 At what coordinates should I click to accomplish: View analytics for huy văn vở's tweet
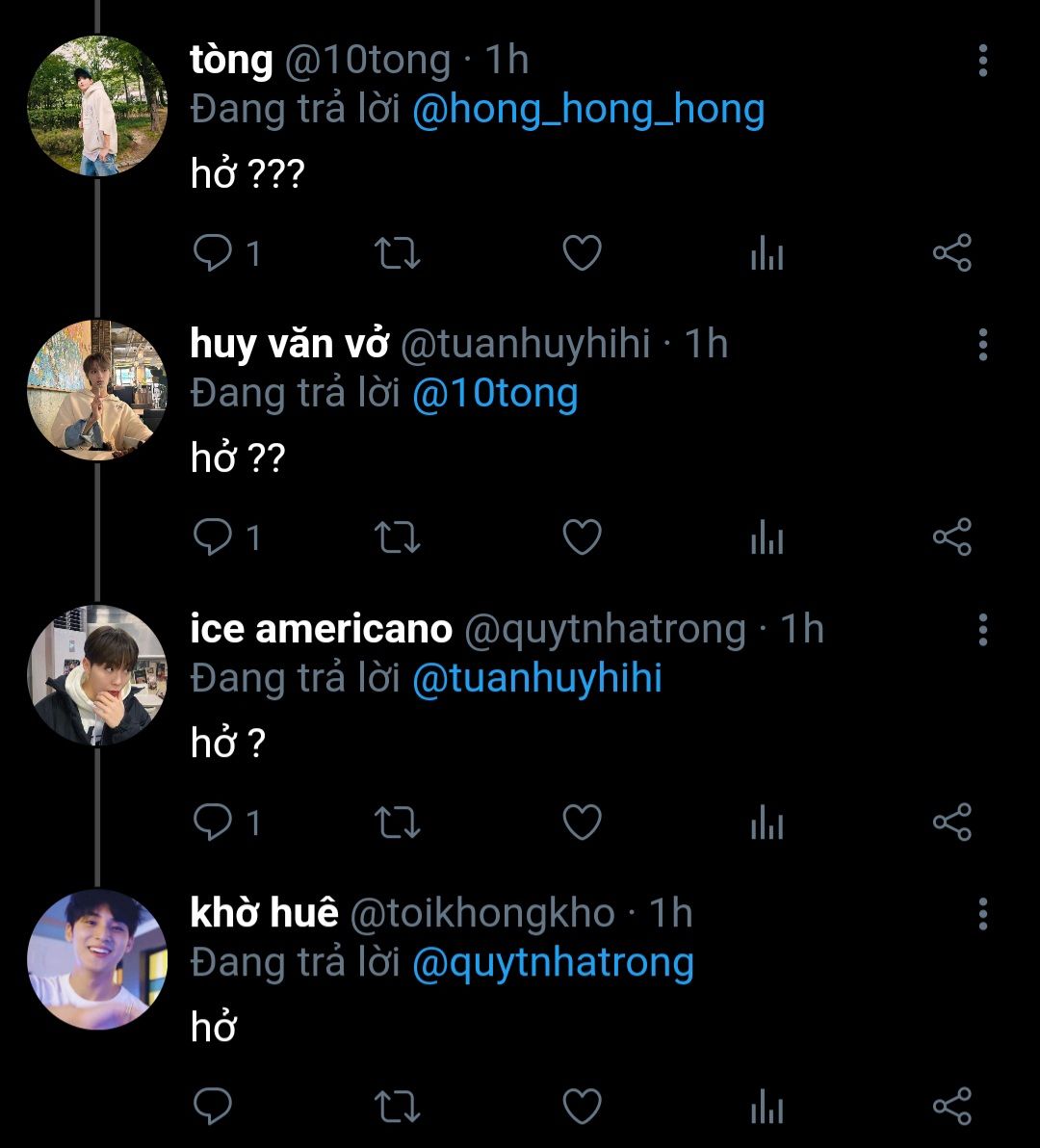[x=767, y=537]
